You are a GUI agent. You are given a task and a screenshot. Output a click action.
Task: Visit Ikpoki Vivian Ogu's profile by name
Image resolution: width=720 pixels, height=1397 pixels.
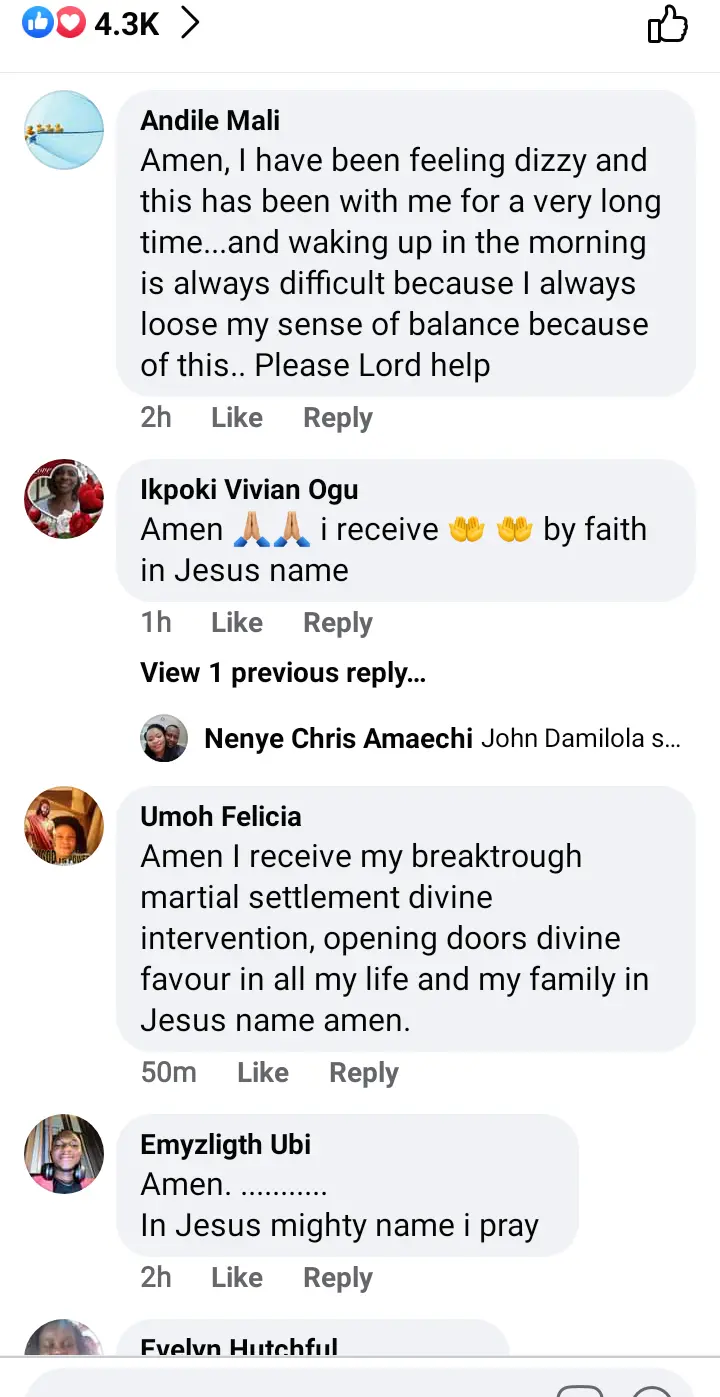point(249,490)
